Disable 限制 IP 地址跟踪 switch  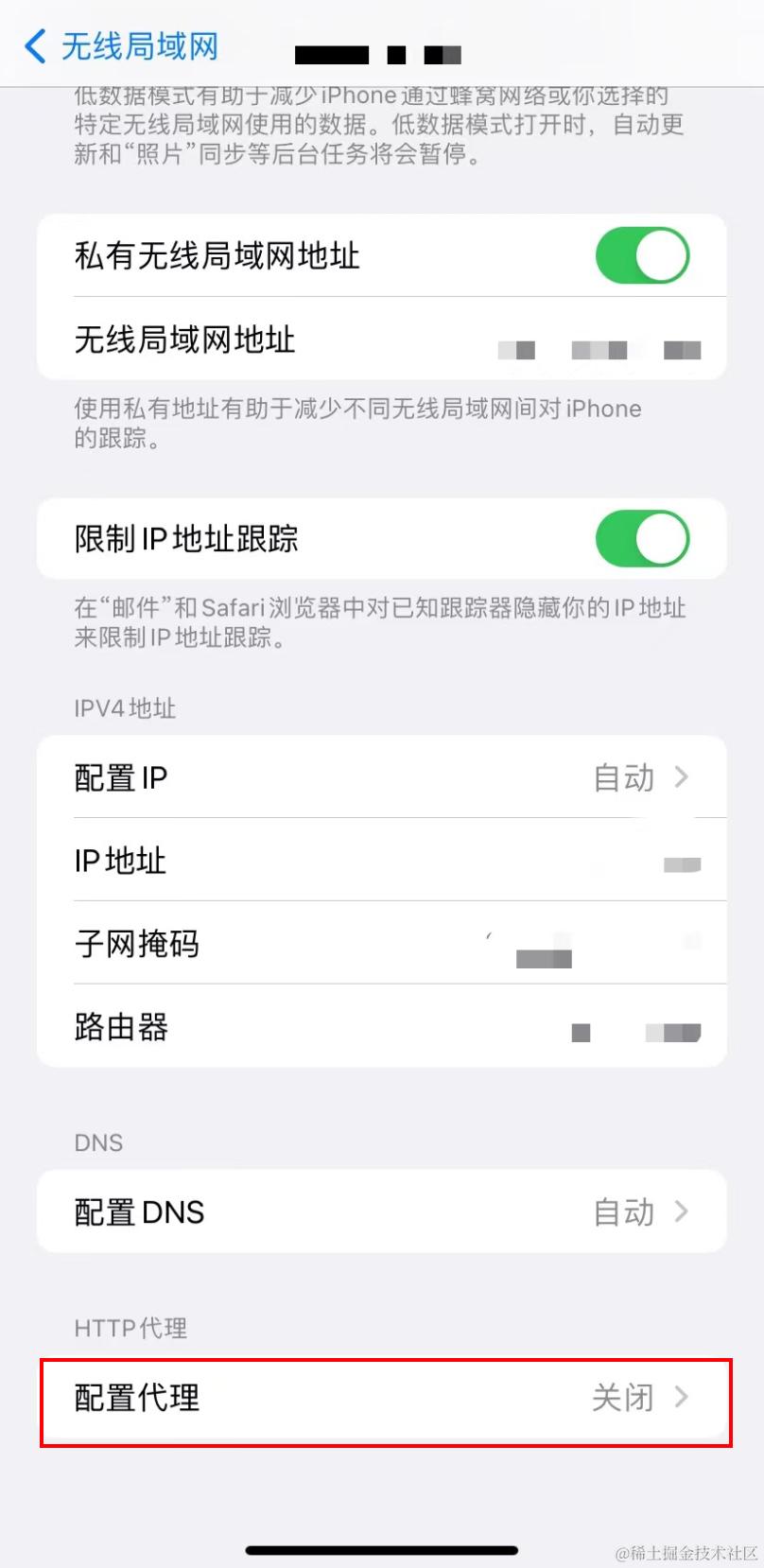pyautogui.click(x=642, y=539)
